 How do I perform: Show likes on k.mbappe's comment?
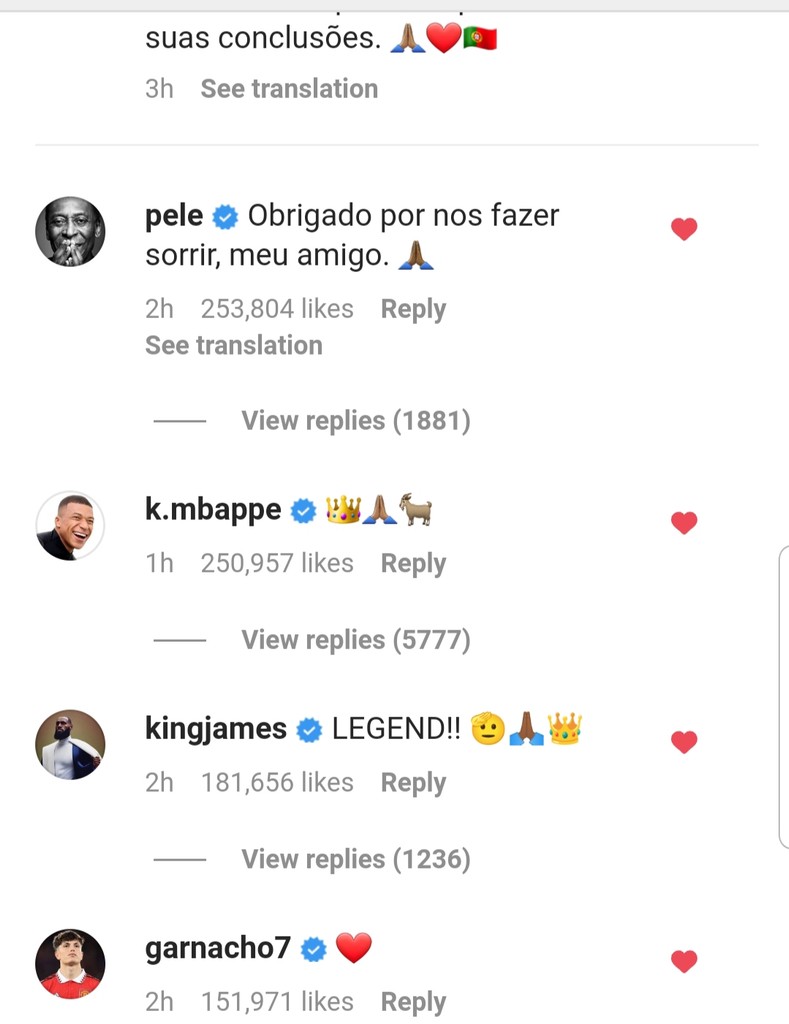[277, 564]
